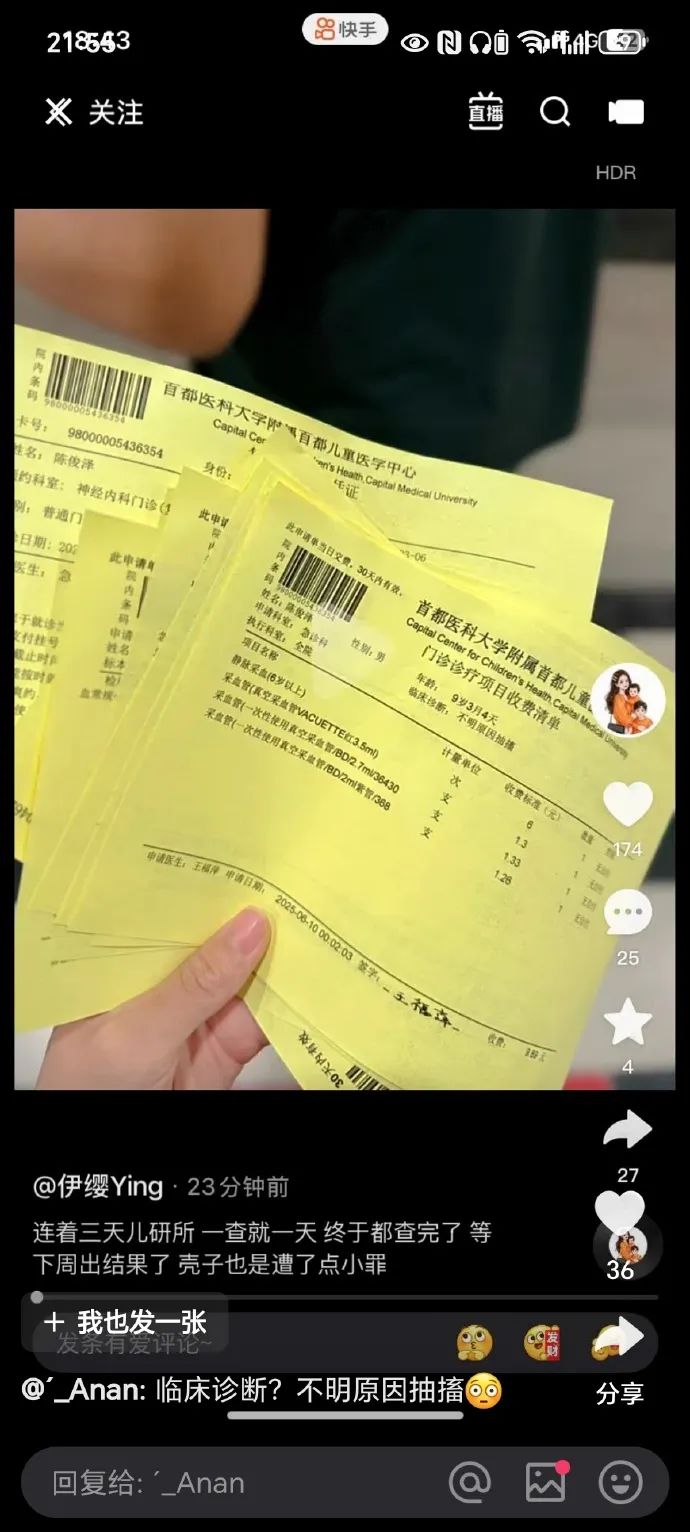Open the emoji picker smiley icon
This screenshot has width=690, height=1532.
(620, 1483)
